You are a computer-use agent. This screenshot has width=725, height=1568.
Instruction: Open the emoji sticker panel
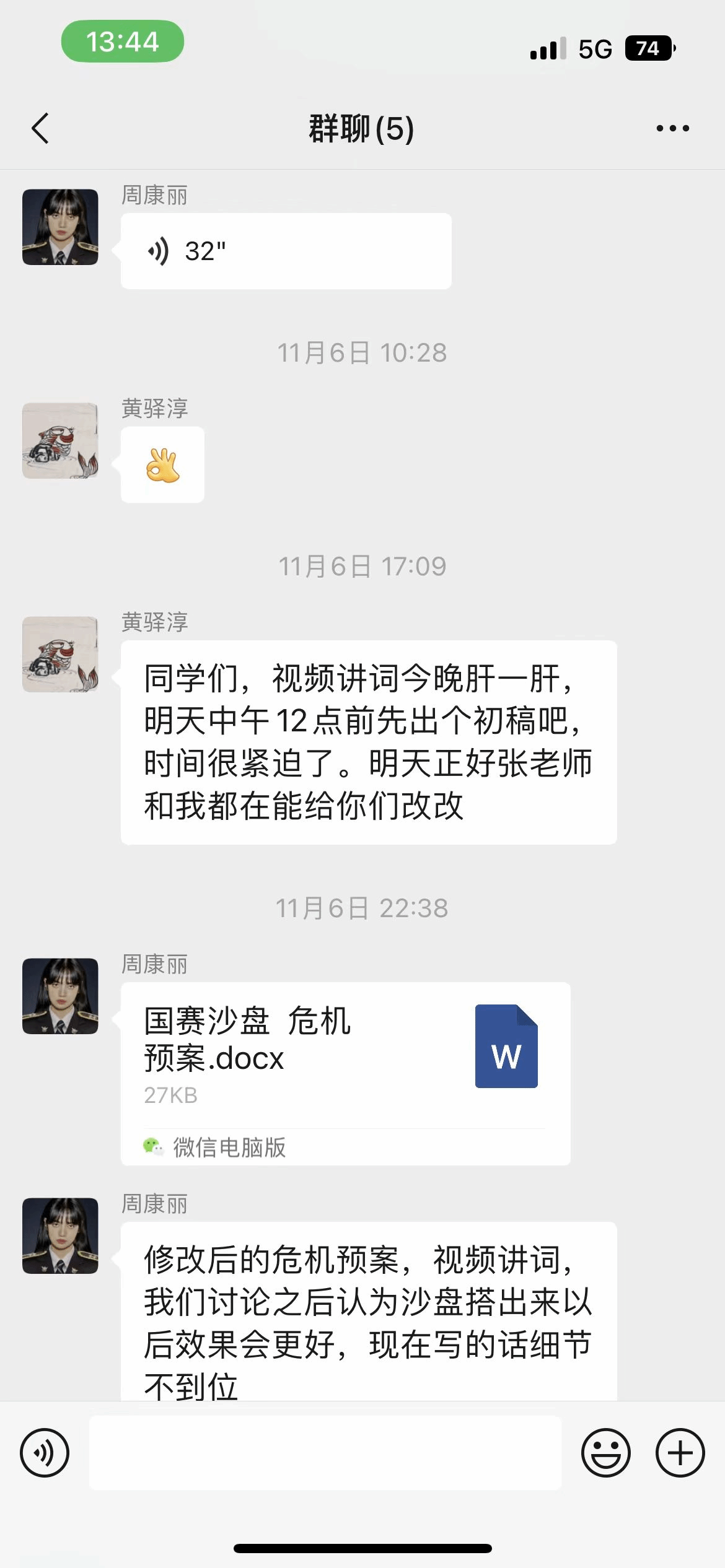click(x=605, y=1452)
